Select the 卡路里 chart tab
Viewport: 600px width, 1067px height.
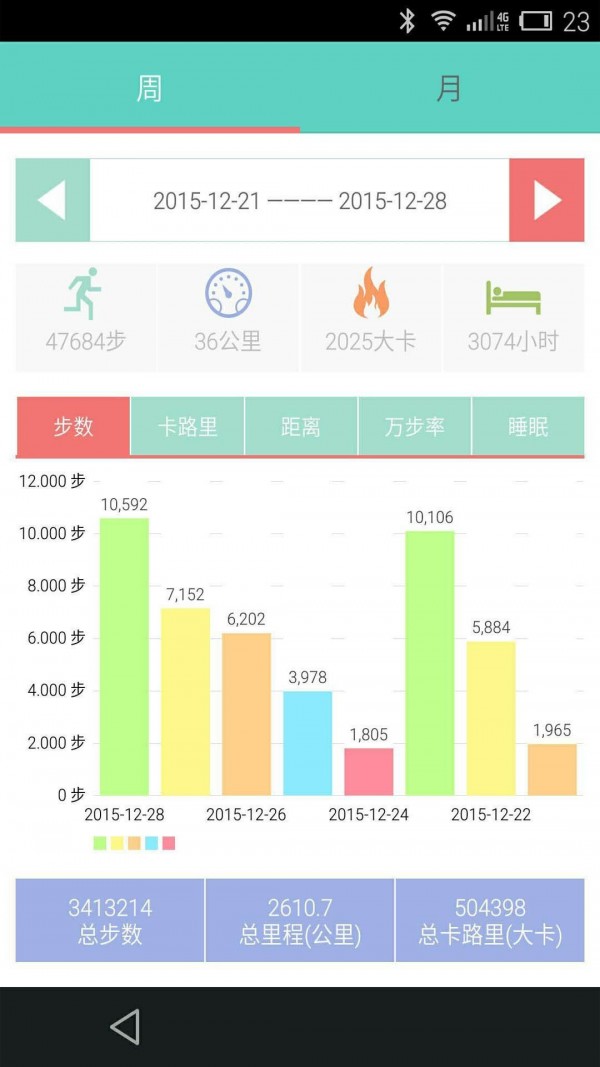[187, 426]
